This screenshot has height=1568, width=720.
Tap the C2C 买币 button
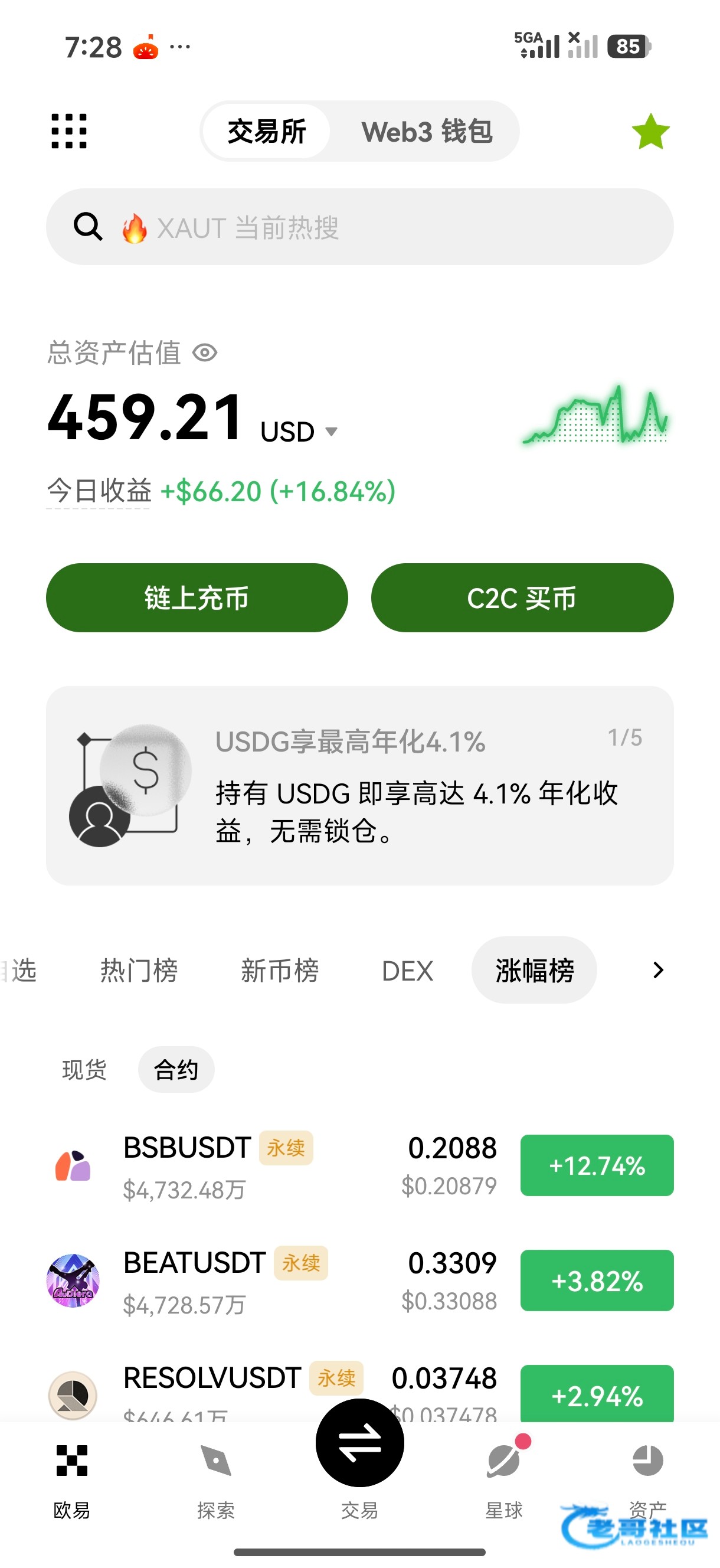[x=522, y=597]
